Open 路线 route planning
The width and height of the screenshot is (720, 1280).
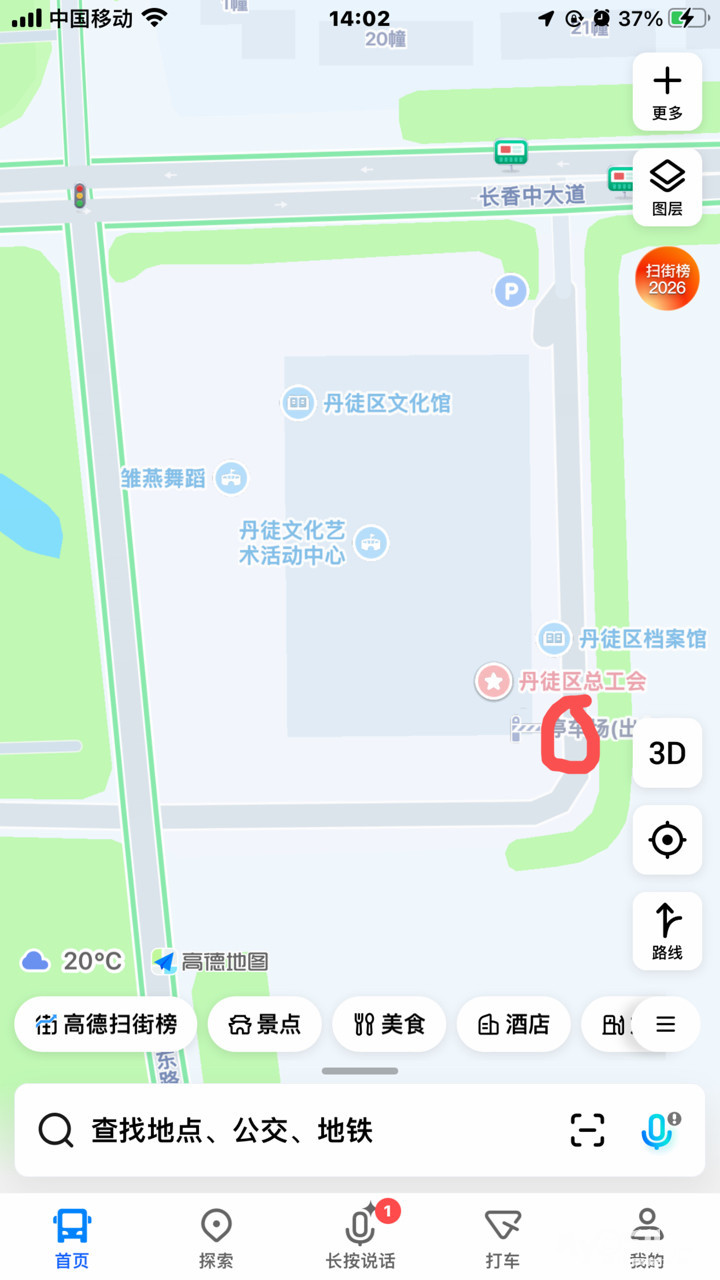point(667,931)
